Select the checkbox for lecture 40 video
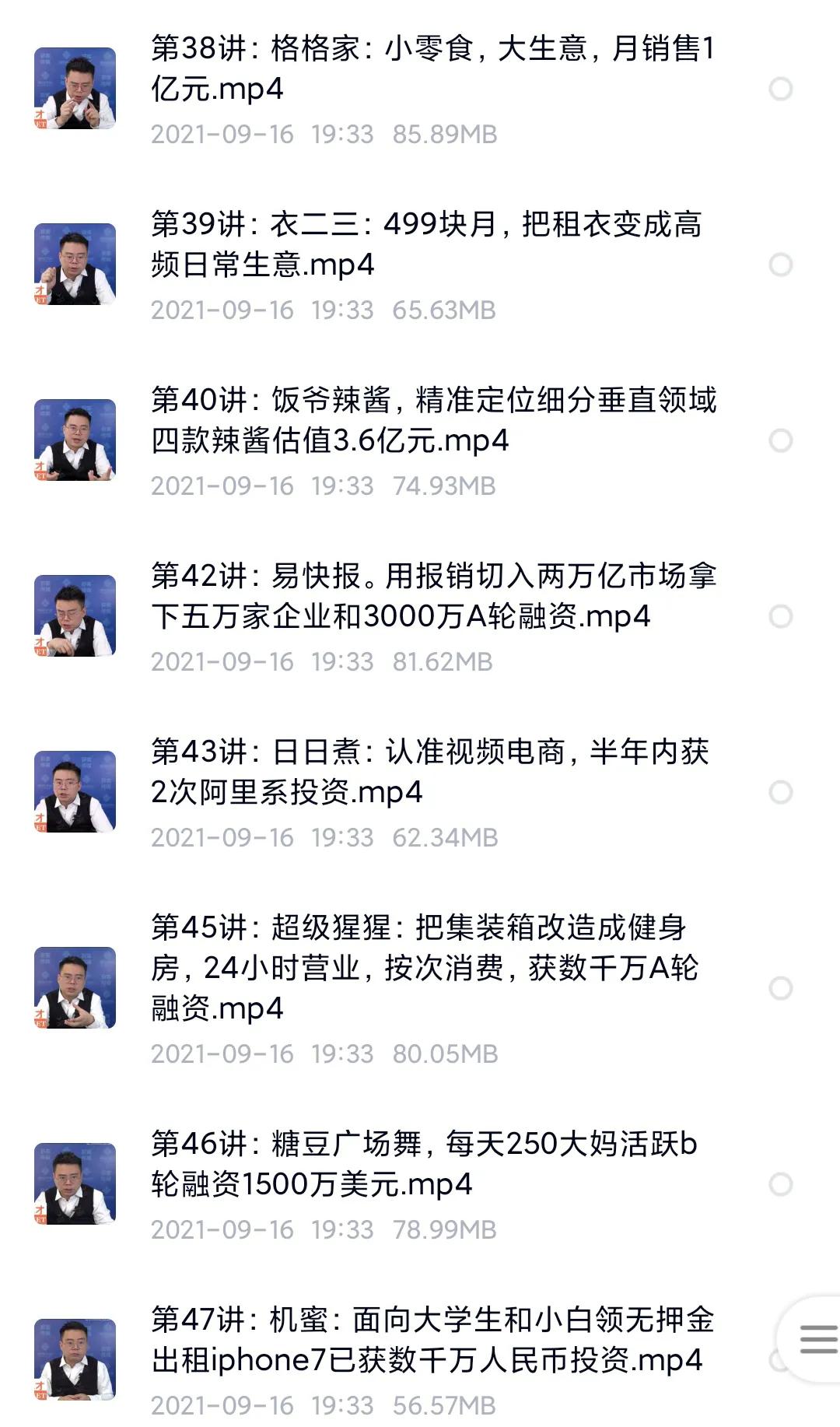Screen dimensions: 840x1427 tap(780, 440)
